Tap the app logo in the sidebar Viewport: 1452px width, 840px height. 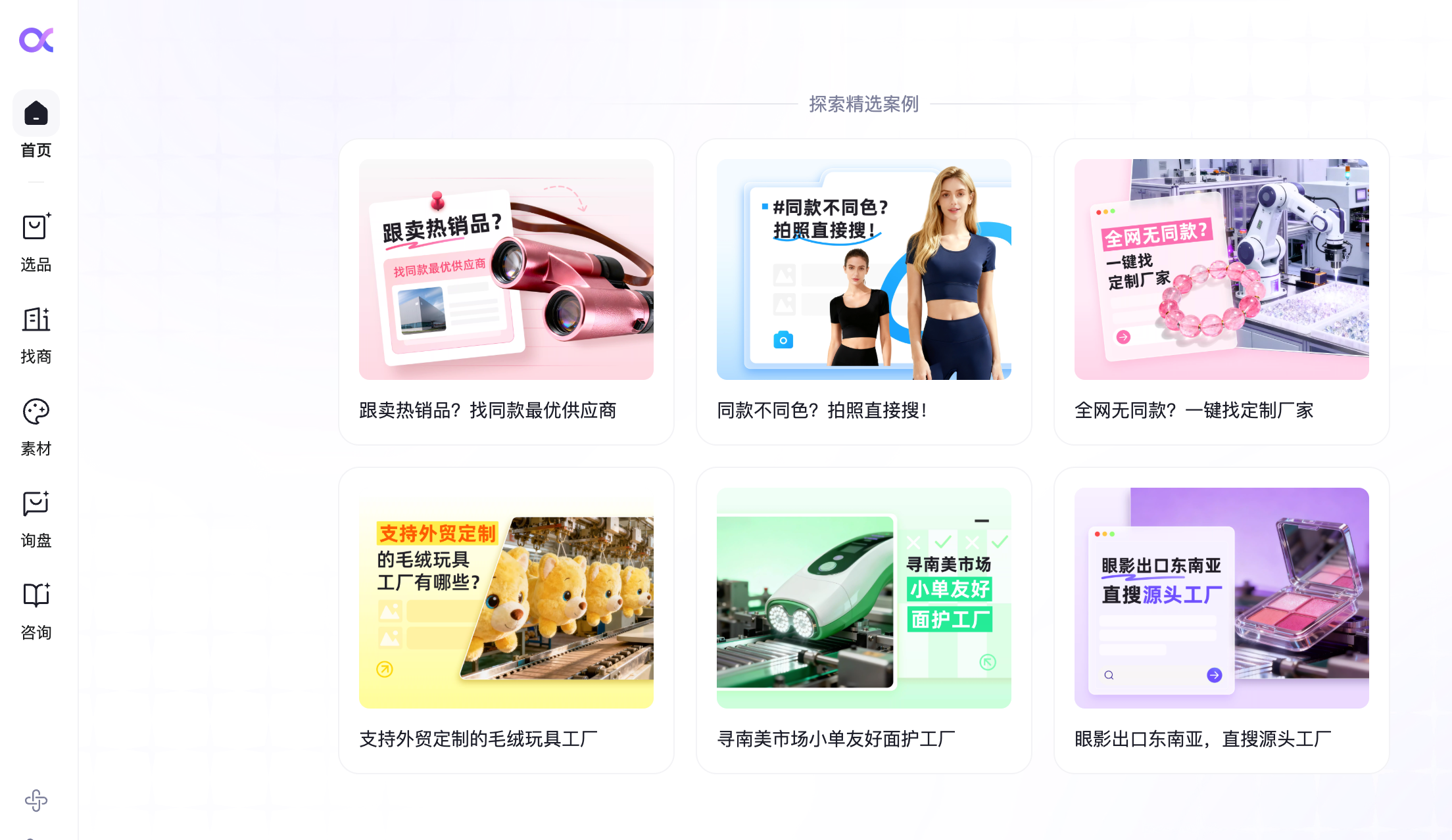tap(36, 40)
